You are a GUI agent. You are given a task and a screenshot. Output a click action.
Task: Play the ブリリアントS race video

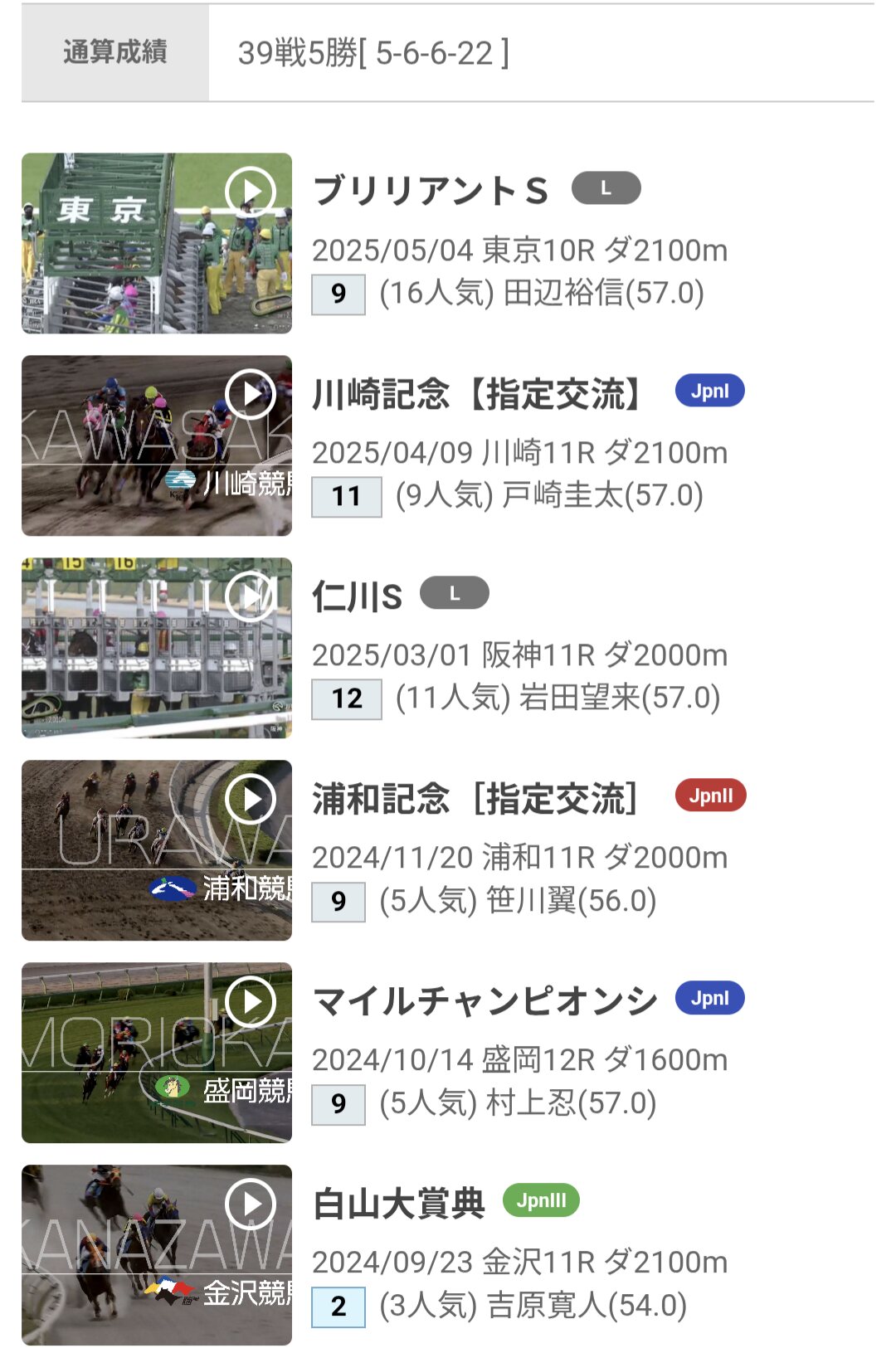(157, 243)
